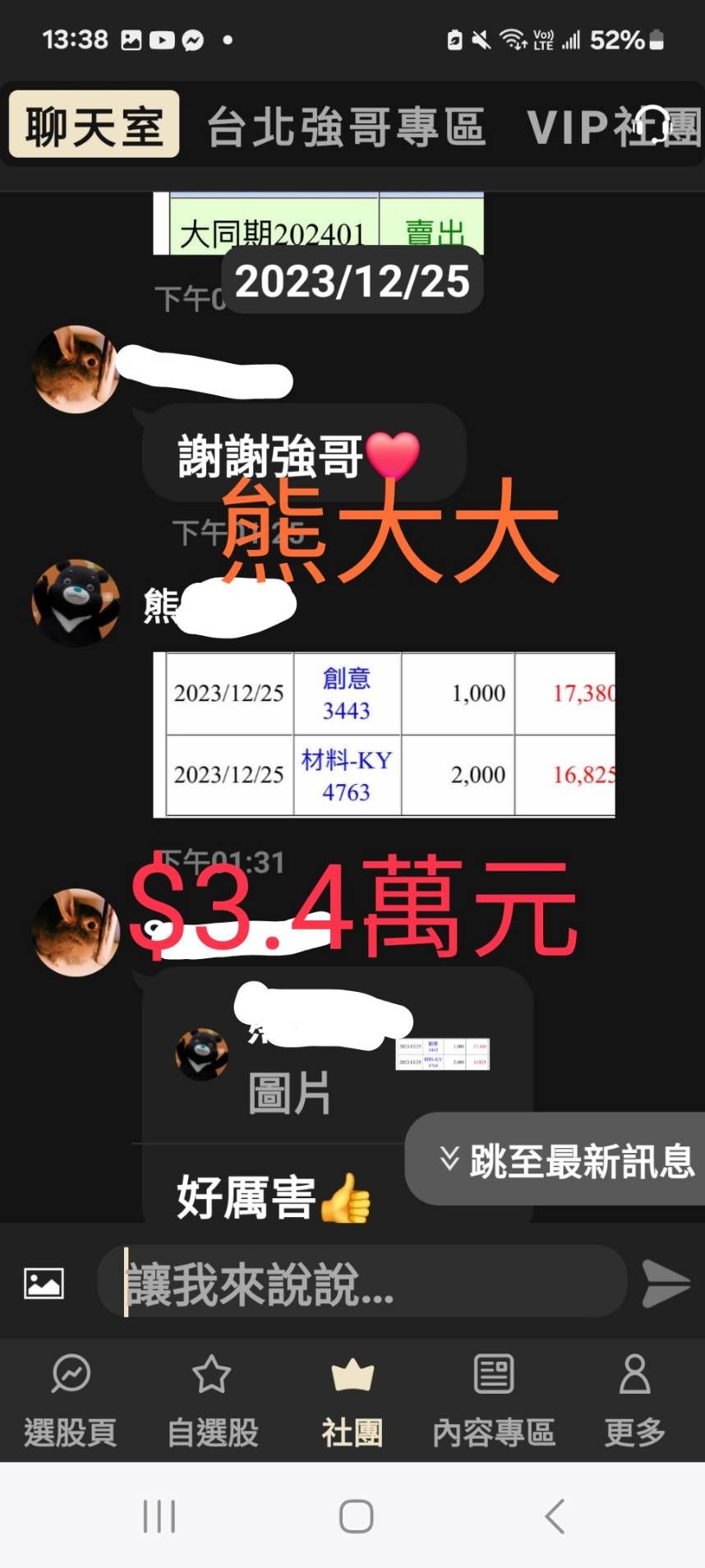Tap the VIP社團 section label

tap(611, 125)
